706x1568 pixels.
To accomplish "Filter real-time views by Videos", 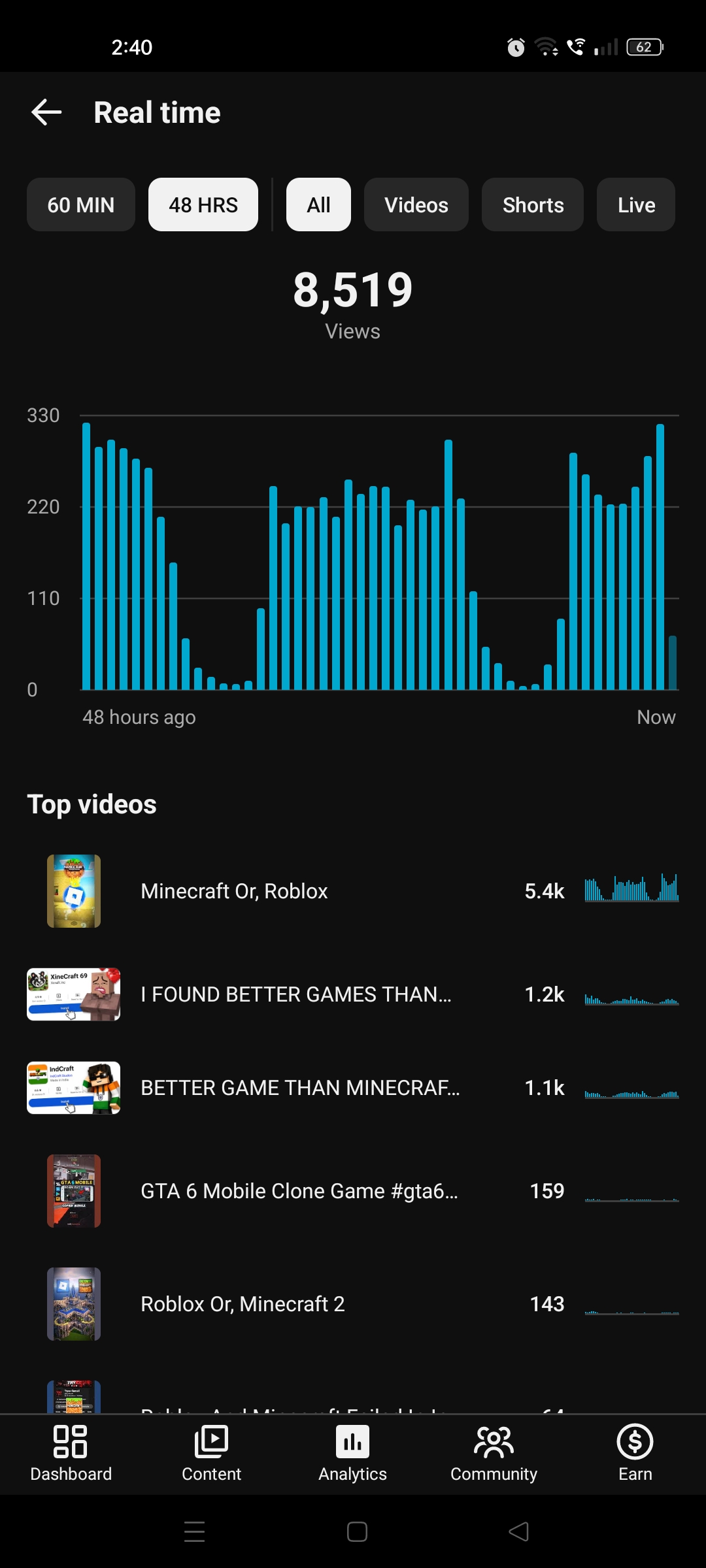I will pyautogui.click(x=416, y=204).
